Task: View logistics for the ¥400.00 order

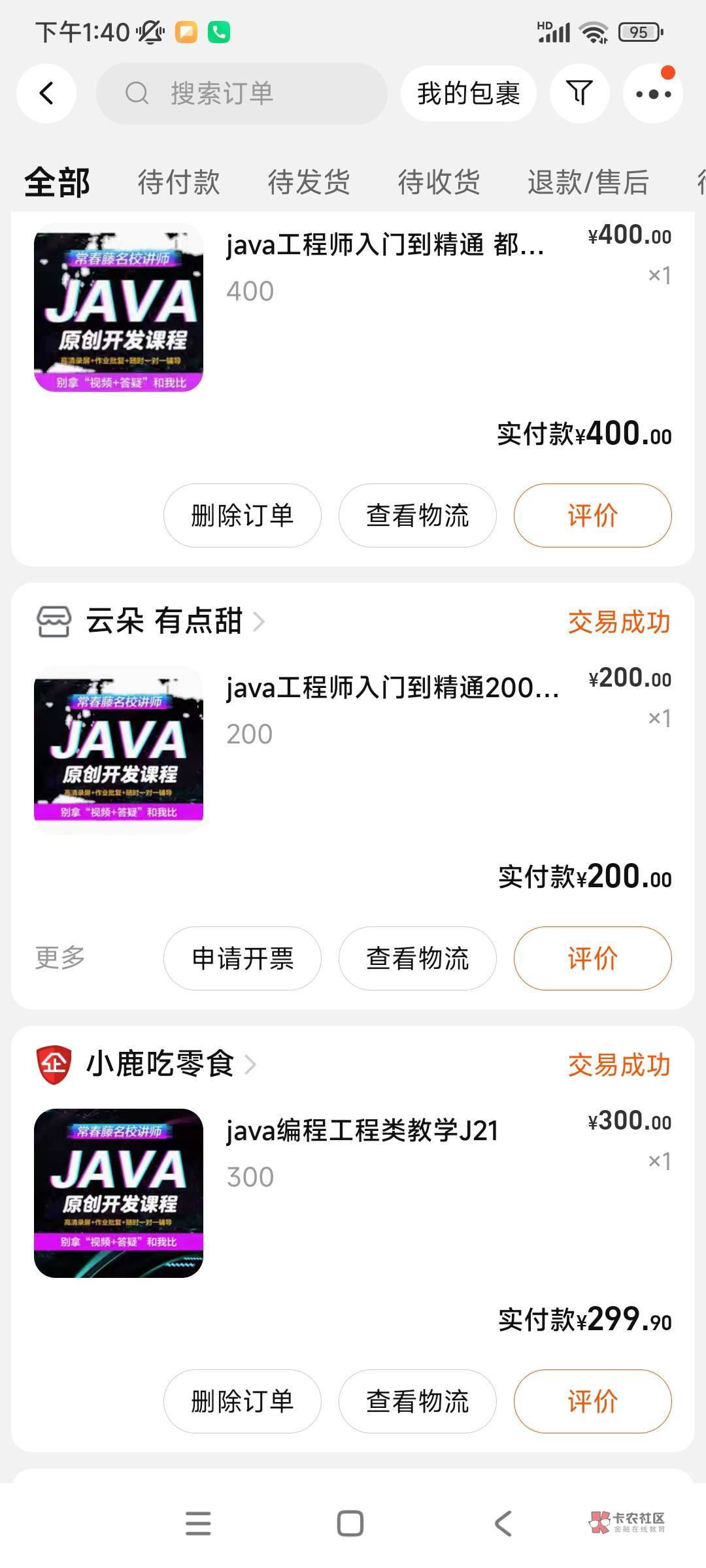Action: tap(417, 515)
